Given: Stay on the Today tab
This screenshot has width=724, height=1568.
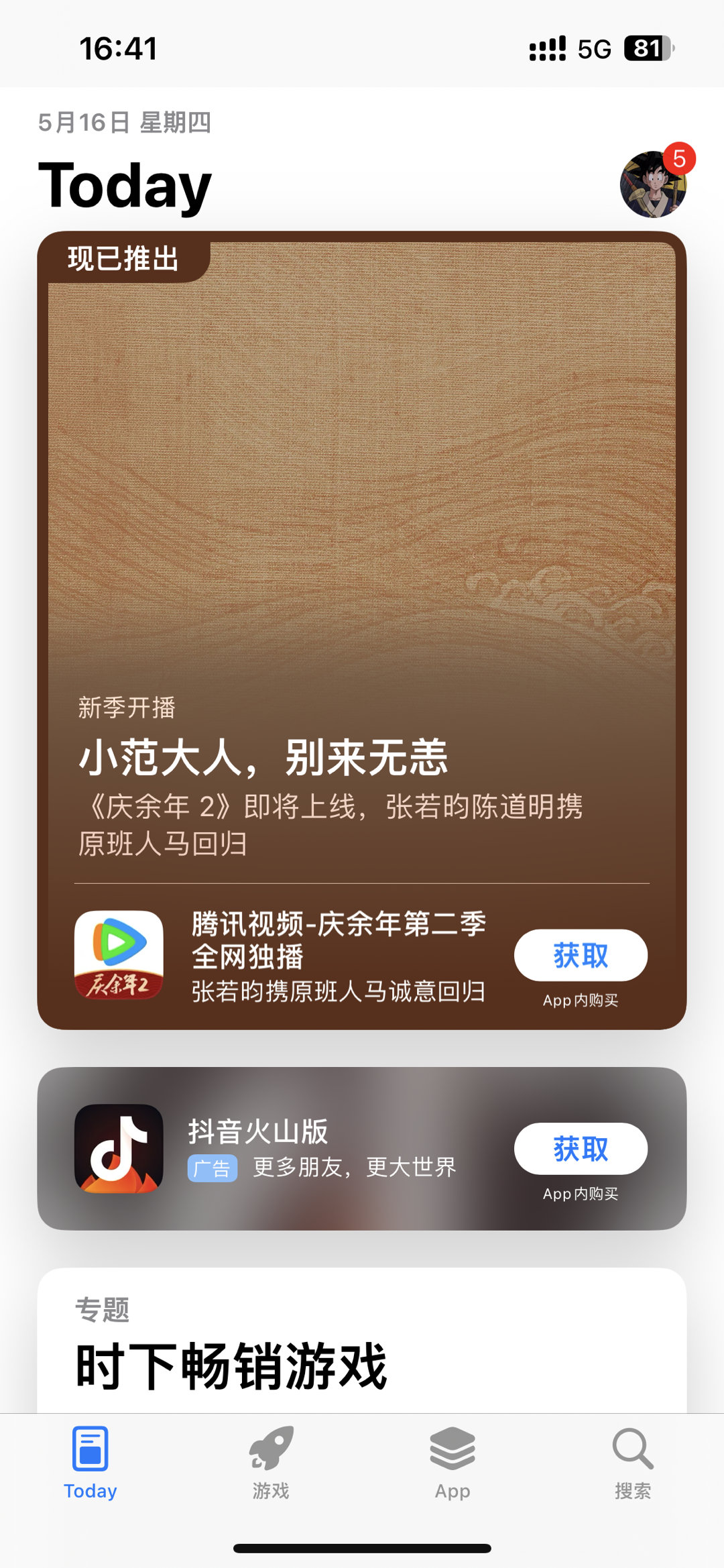Looking at the screenshot, I should (x=90, y=1463).
